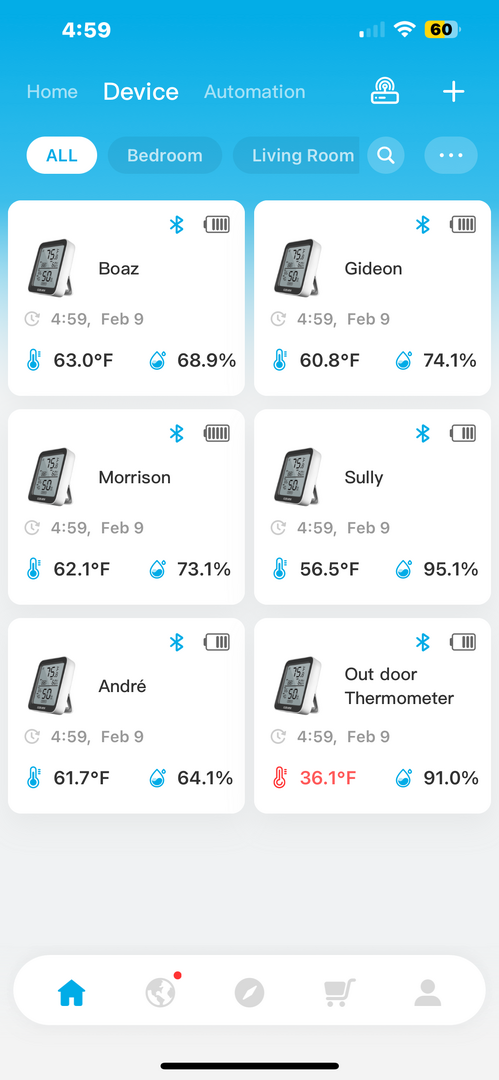Open the Boaz thermometer card
This screenshot has width=499, height=1080.
pos(126,298)
